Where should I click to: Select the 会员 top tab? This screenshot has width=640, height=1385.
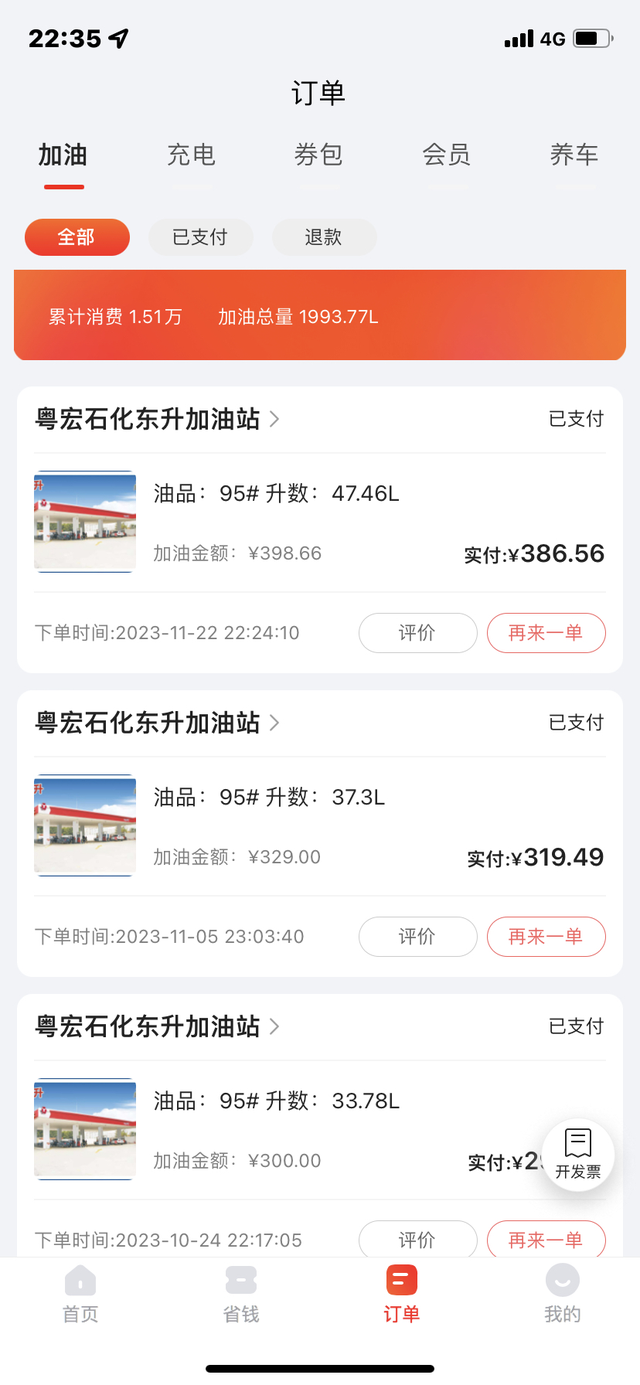tap(446, 156)
